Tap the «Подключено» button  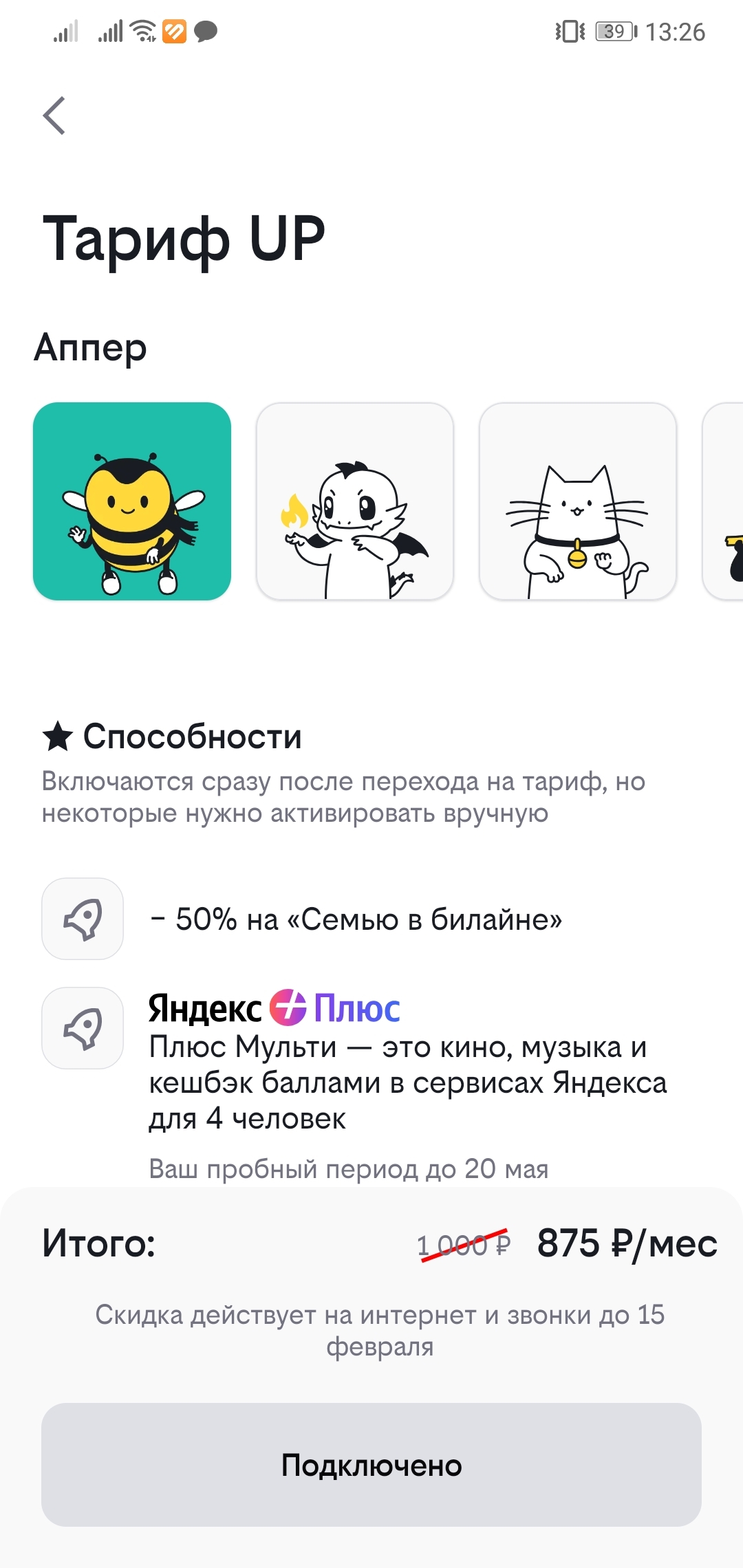(371, 1465)
